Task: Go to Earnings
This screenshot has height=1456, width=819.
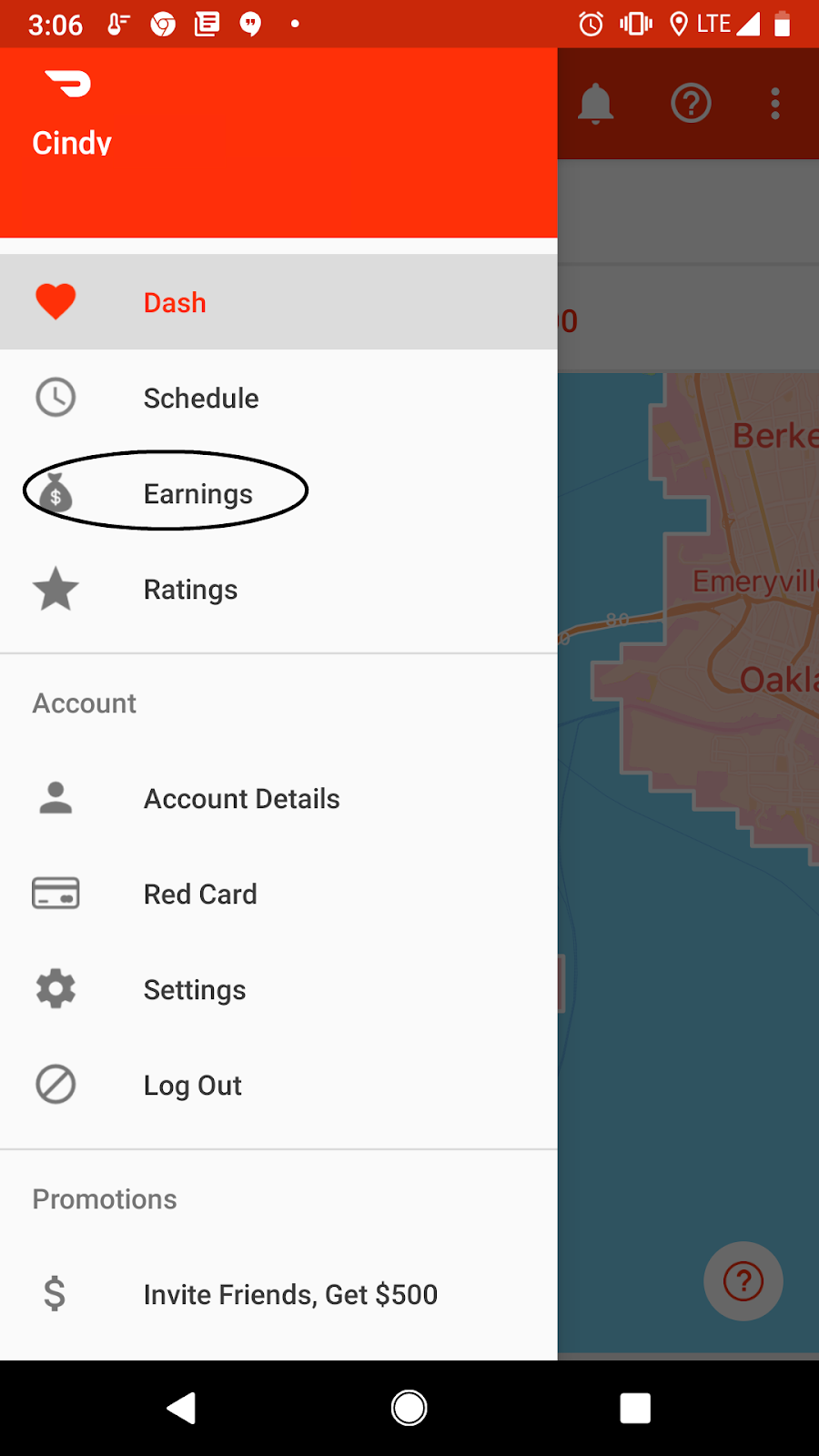Action: click(x=197, y=493)
